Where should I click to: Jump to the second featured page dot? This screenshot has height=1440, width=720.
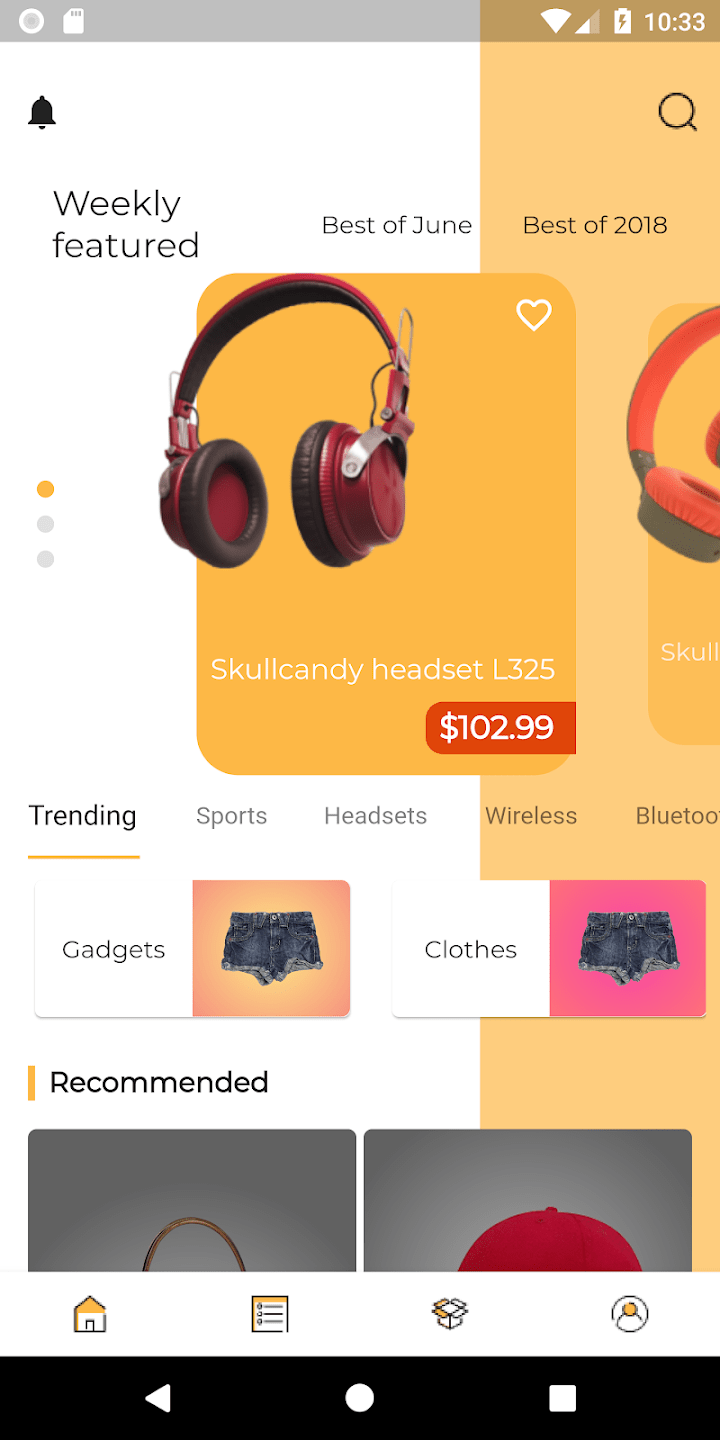point(45,524)
